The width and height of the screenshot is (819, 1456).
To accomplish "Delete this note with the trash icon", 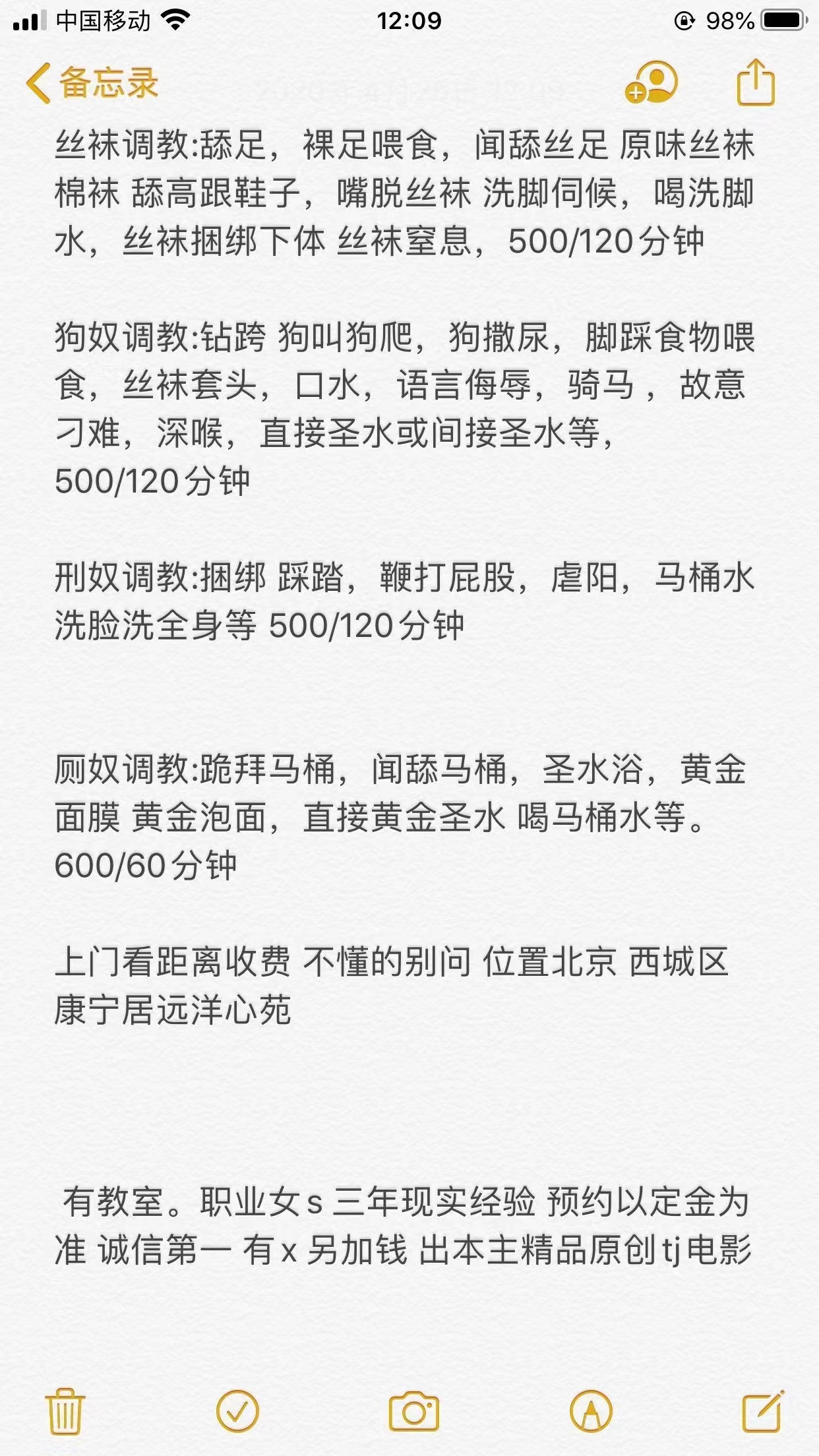I will point(65,1412).
